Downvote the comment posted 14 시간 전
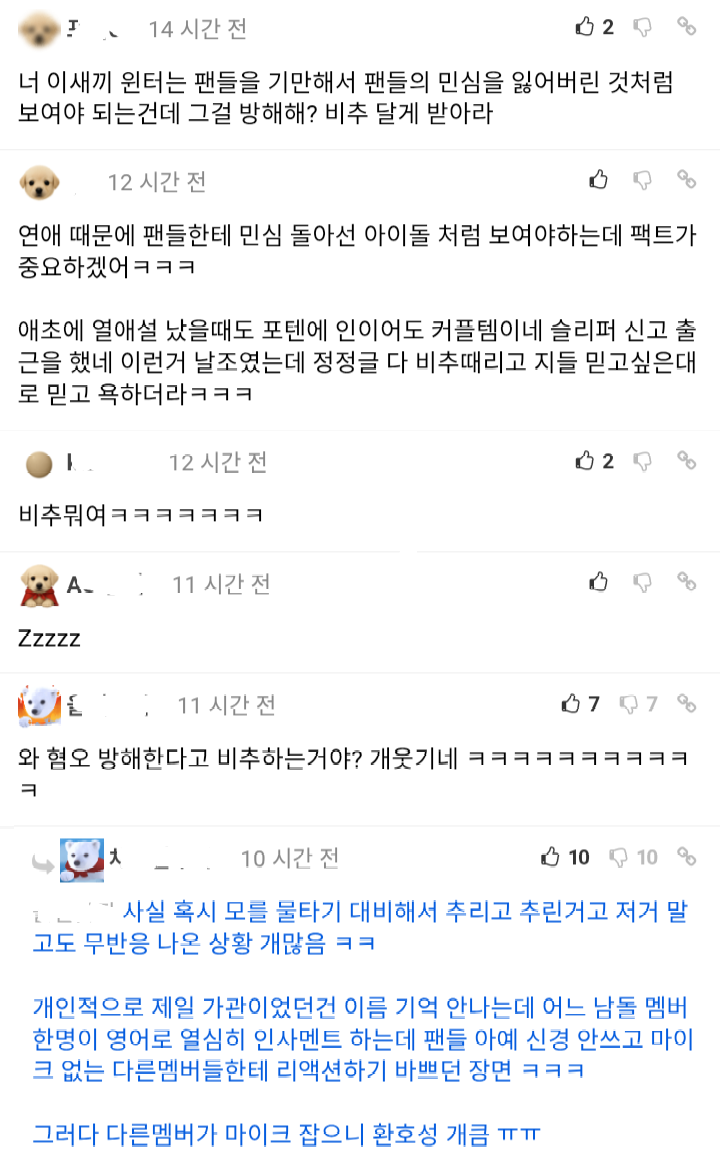720x1159 pixels. (x=644, y=27)
